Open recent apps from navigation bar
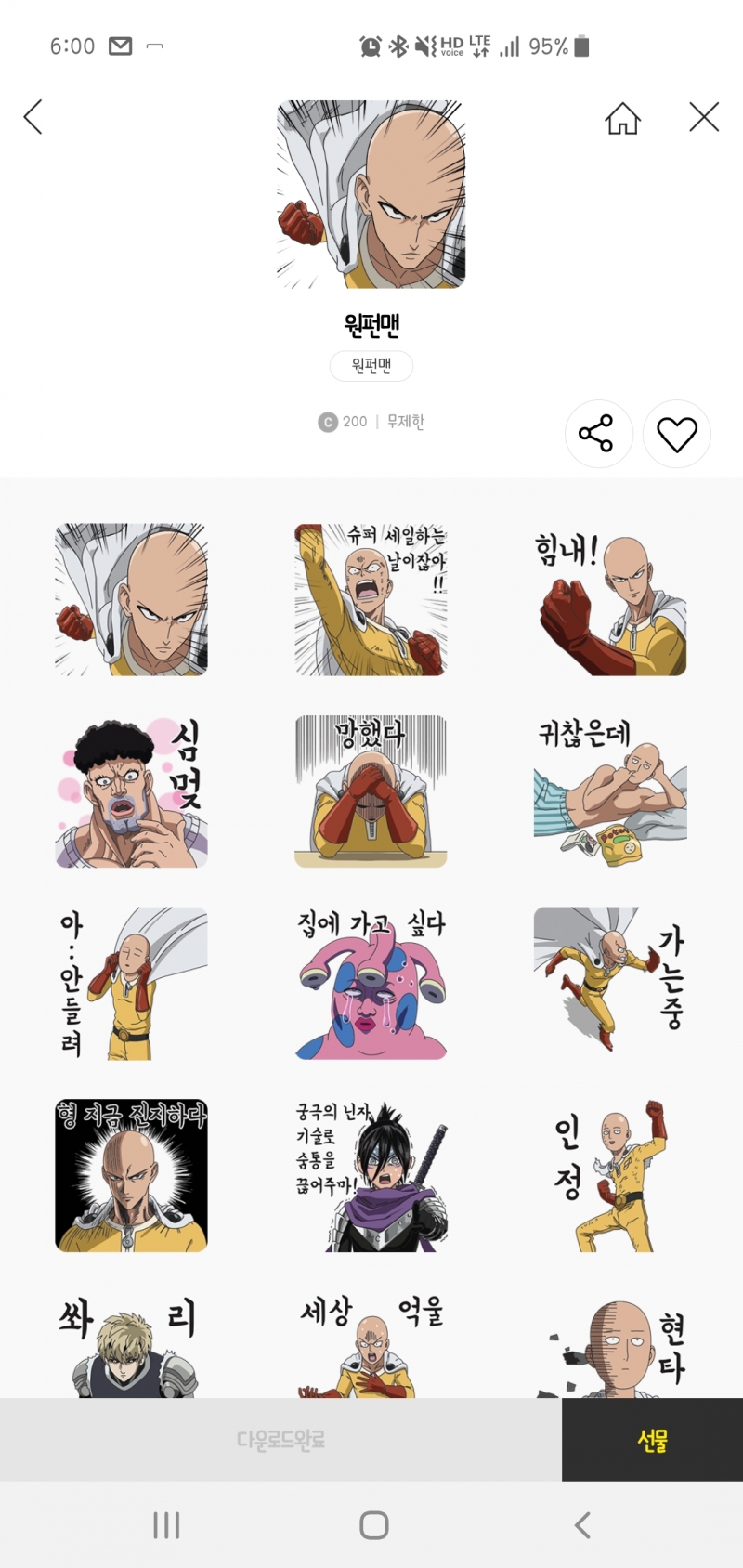This screenshot has height=1568, width=743. (166, 1525)
